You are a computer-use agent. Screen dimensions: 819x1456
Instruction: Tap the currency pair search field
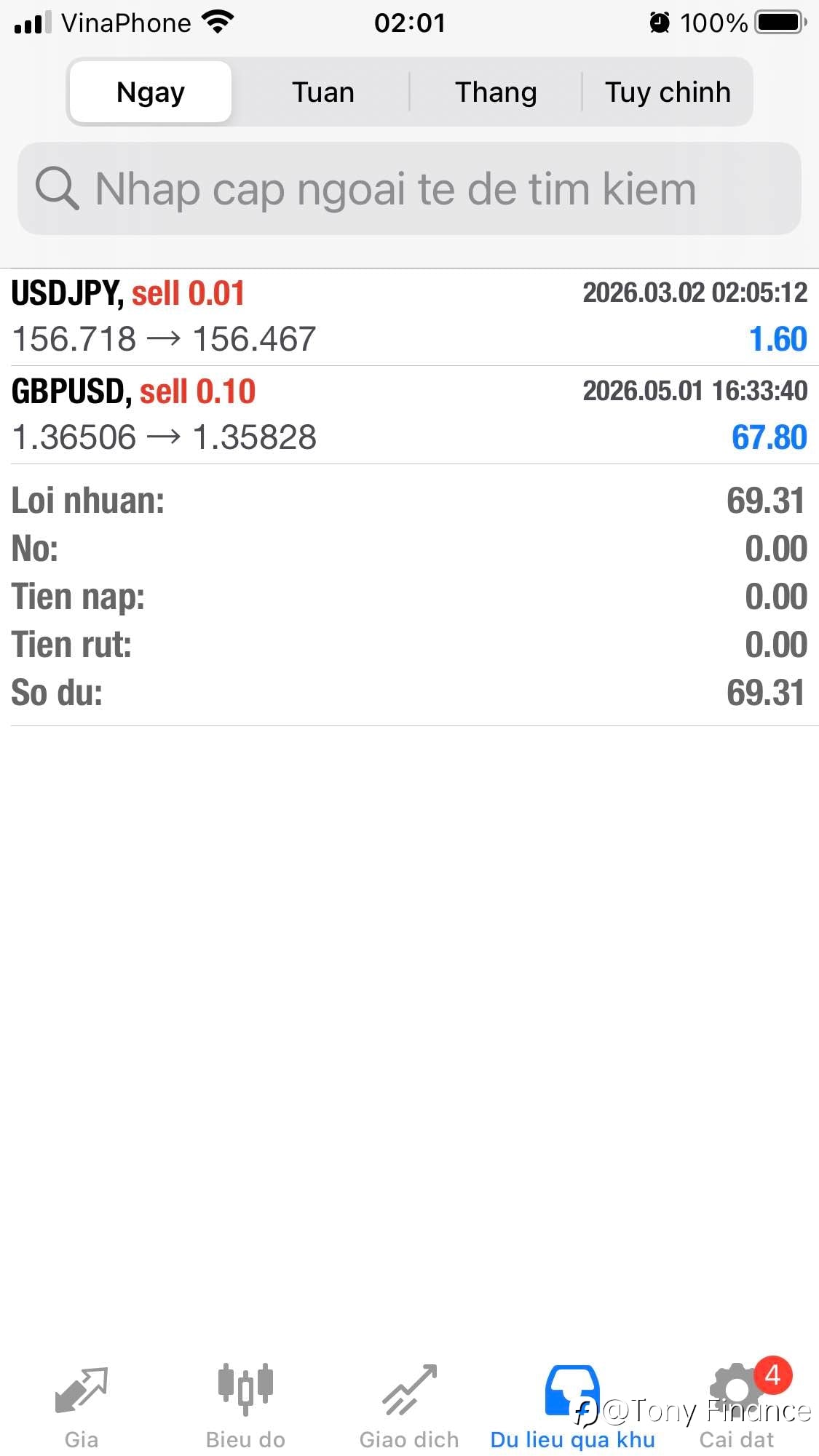409,188
